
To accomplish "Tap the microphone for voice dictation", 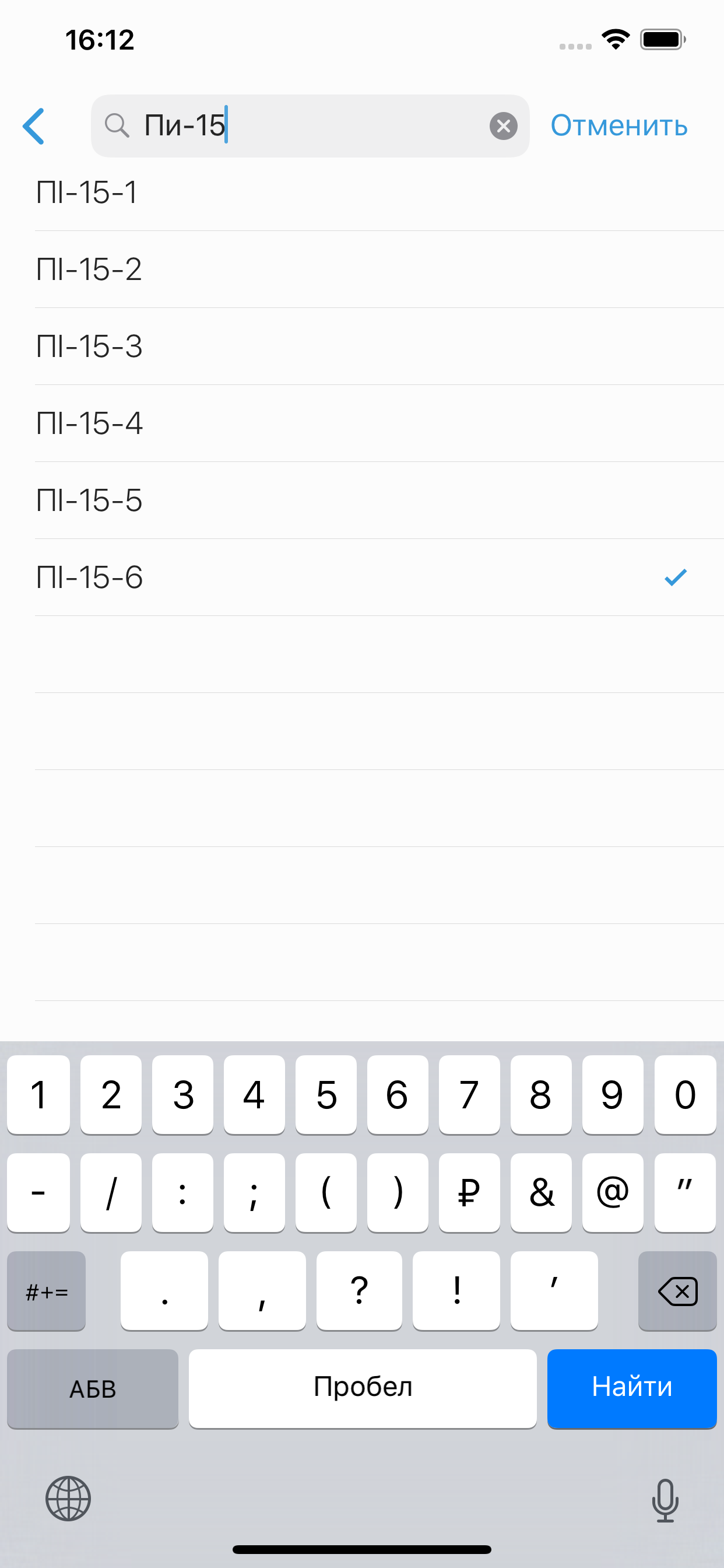I will [x=666, y=1500].
